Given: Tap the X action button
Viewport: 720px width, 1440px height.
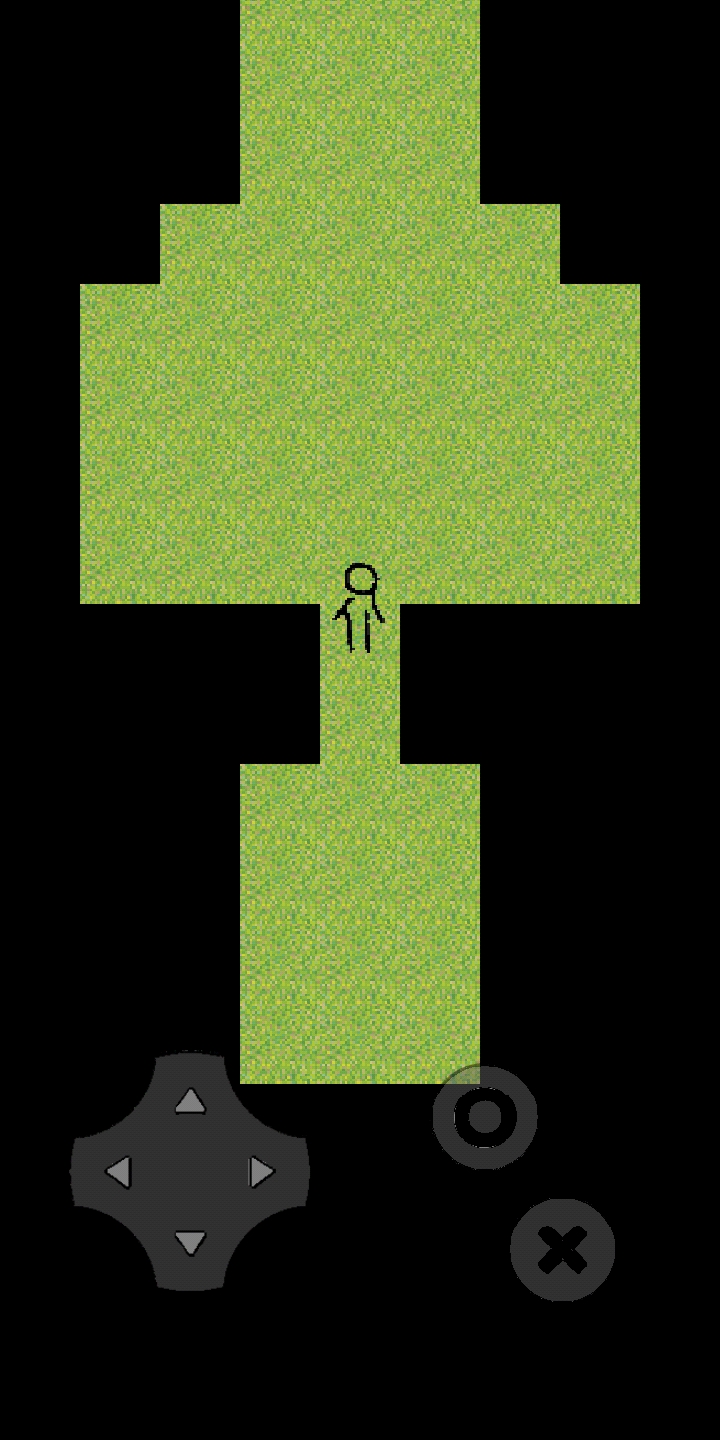Looking at the screenshot, I should (x=562, y=1247).
